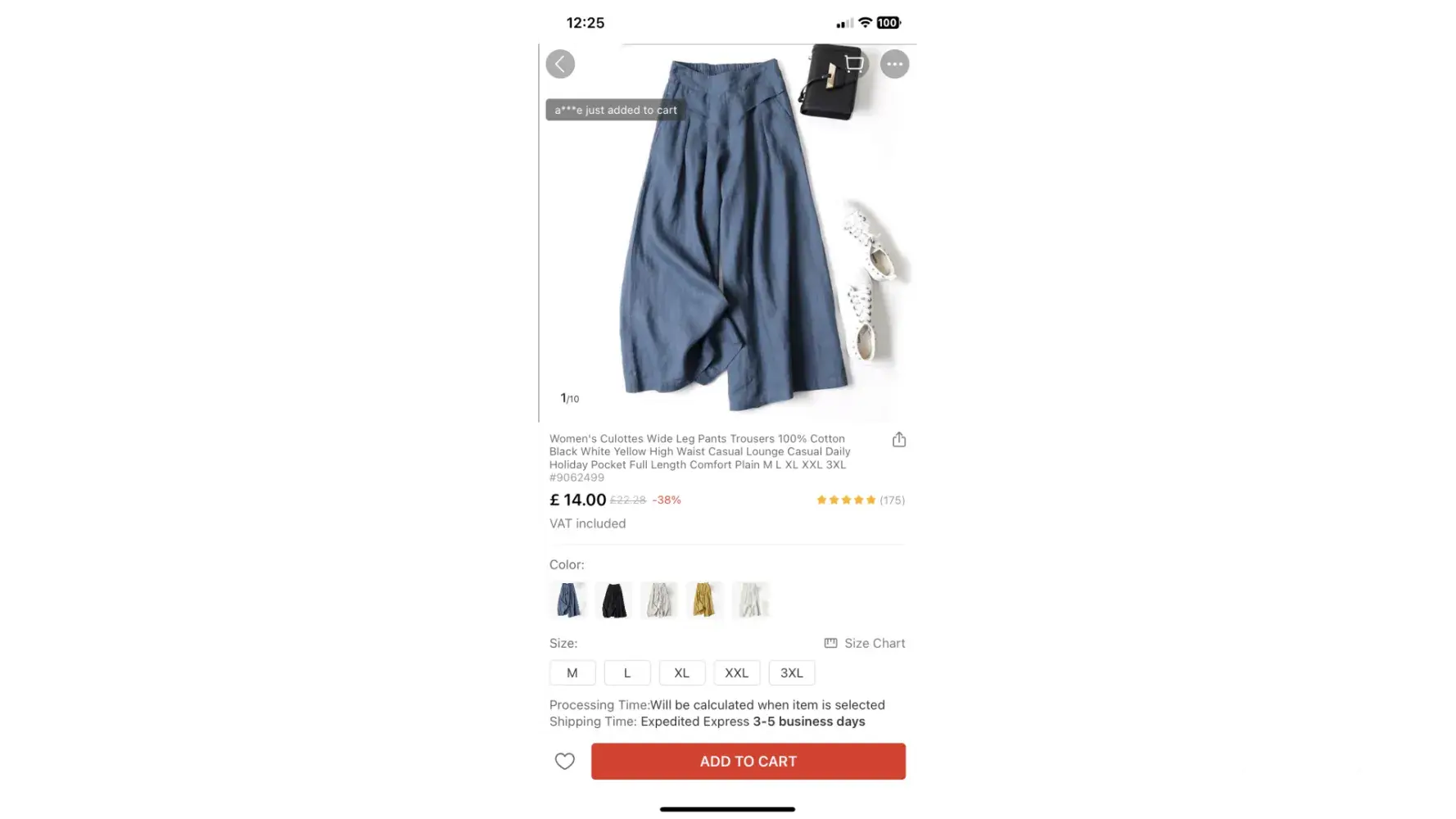Select the yellow color swatch
The image size is (1456, 819).
[703, 600]
